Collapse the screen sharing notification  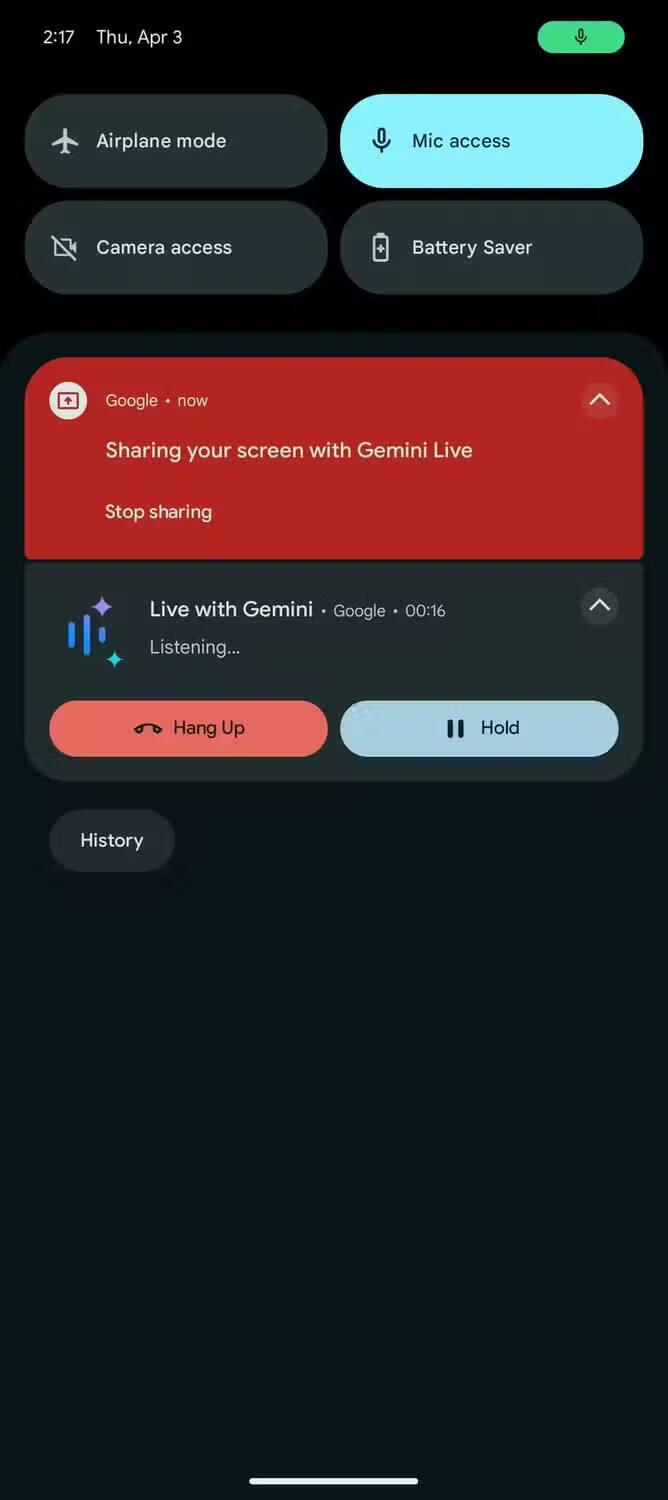[x=599, y=400]
